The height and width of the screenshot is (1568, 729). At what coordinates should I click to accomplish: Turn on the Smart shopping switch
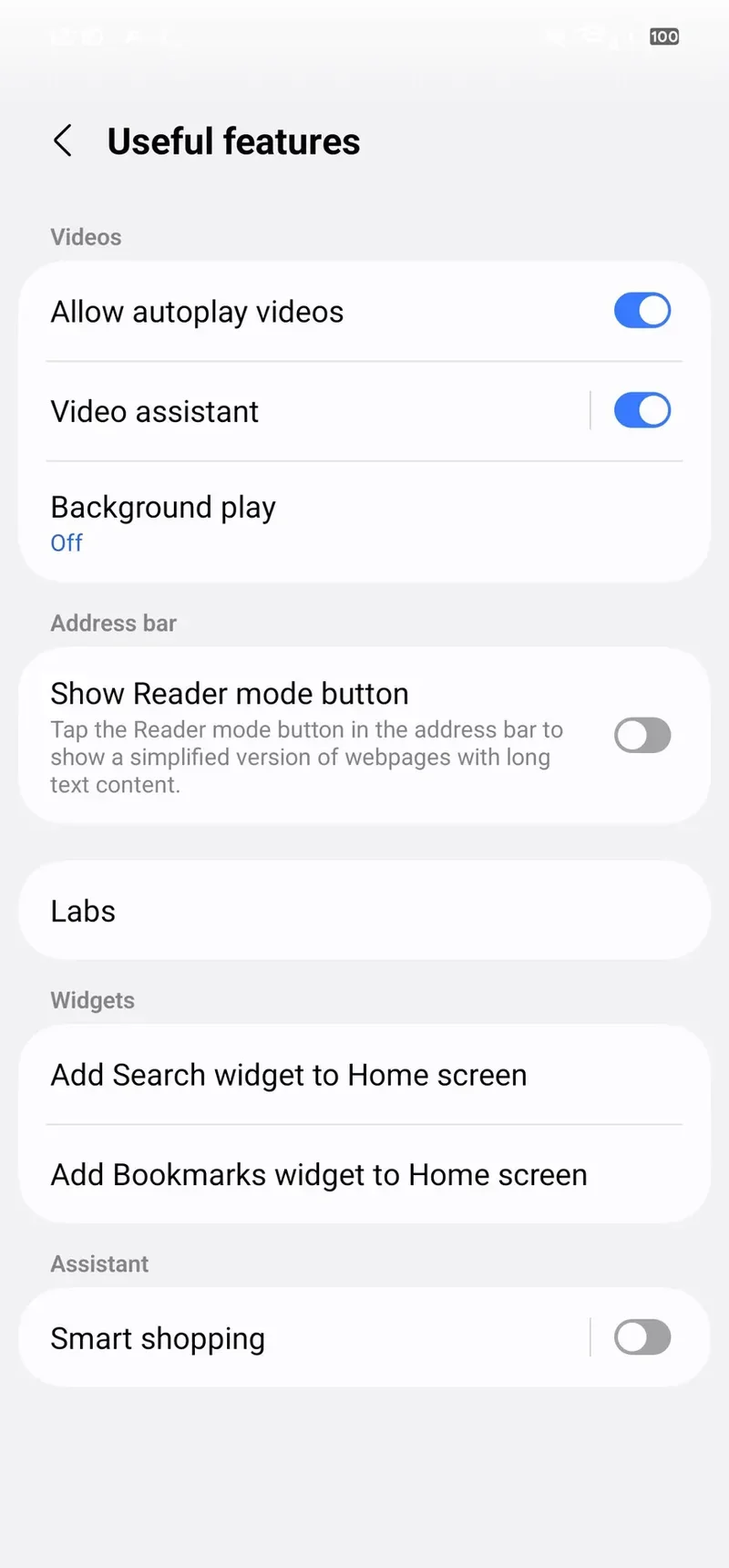[642, 1337]
